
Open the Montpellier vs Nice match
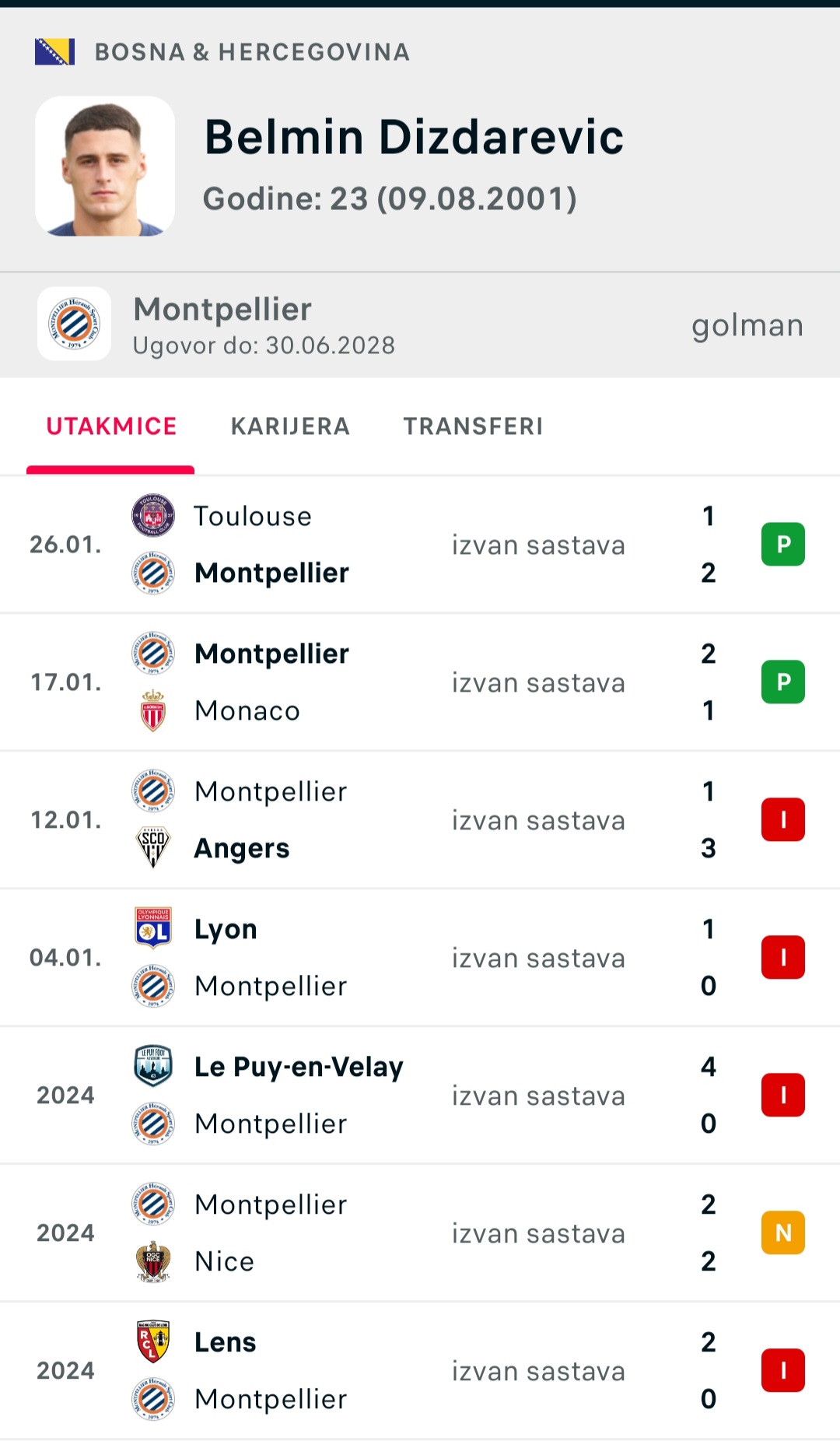[420, 1233]
